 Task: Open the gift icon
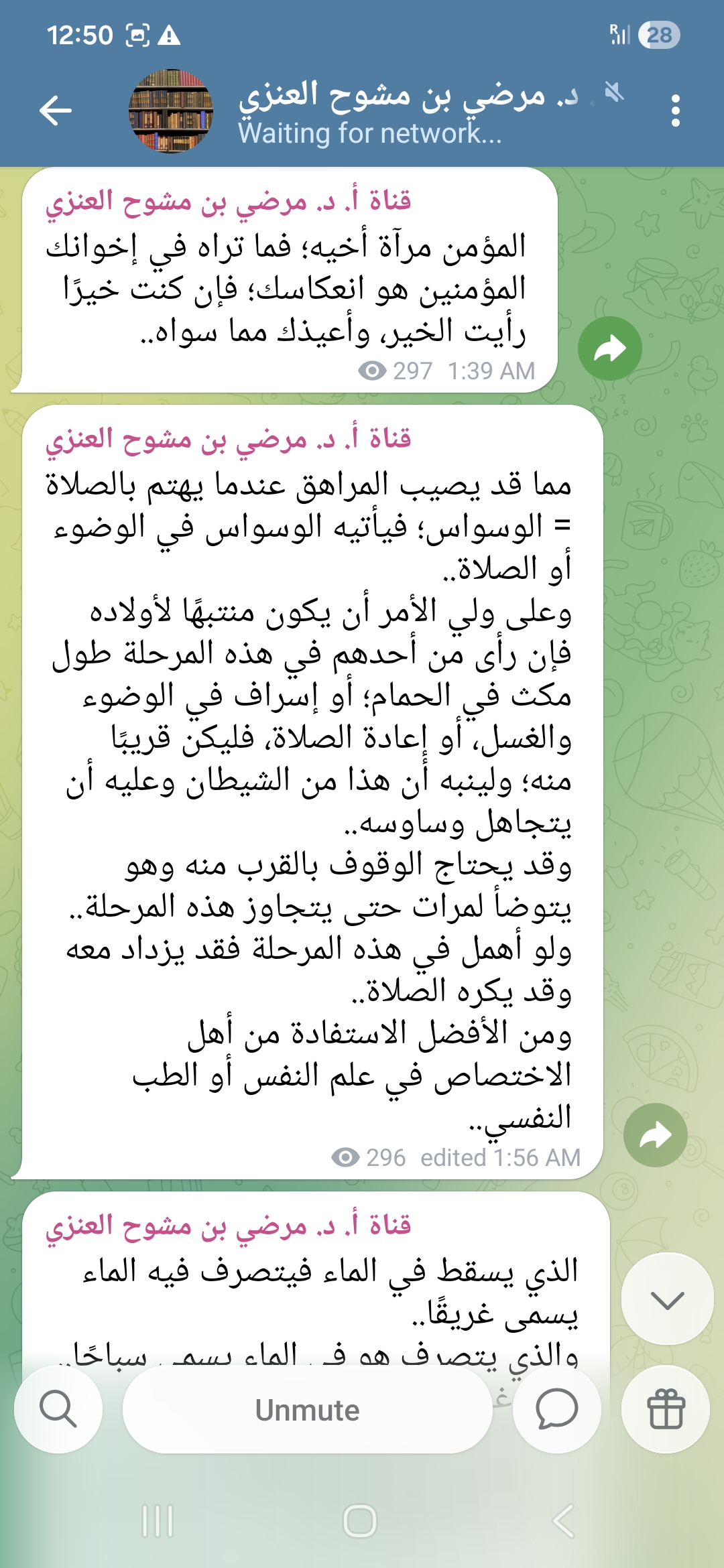[666, 1409]
